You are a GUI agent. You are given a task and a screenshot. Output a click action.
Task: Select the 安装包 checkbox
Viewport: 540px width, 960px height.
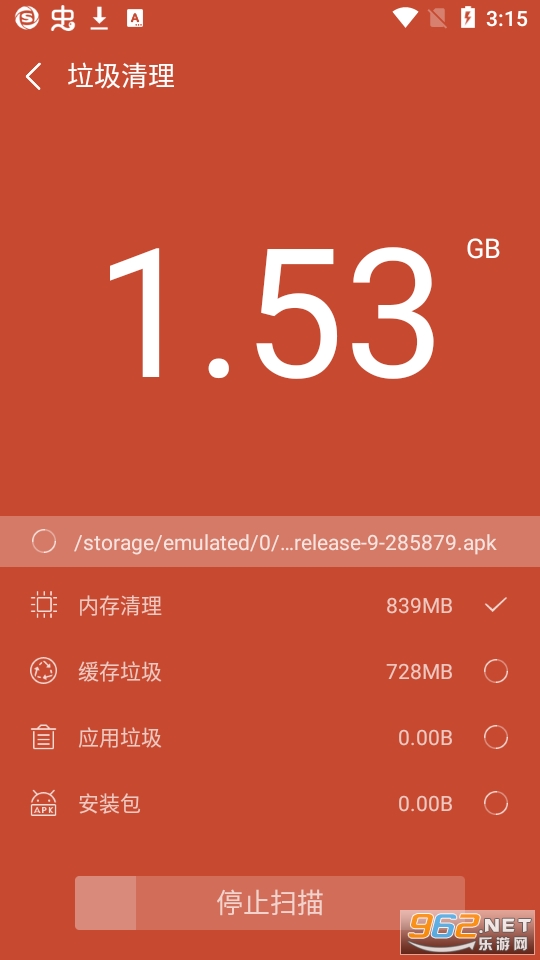tap(495, 803)
